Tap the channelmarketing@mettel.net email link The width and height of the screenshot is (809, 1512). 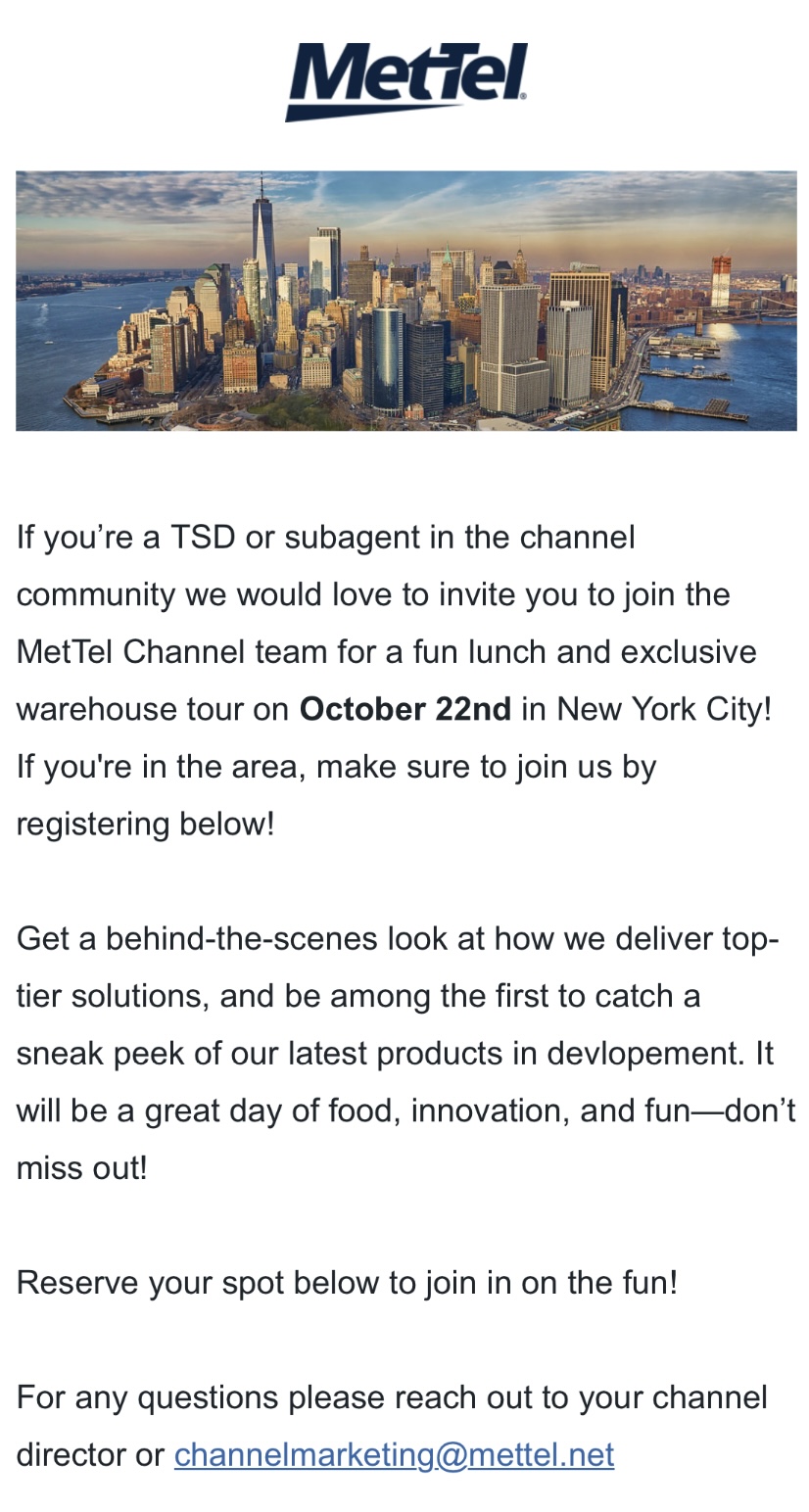point(394,1454)
